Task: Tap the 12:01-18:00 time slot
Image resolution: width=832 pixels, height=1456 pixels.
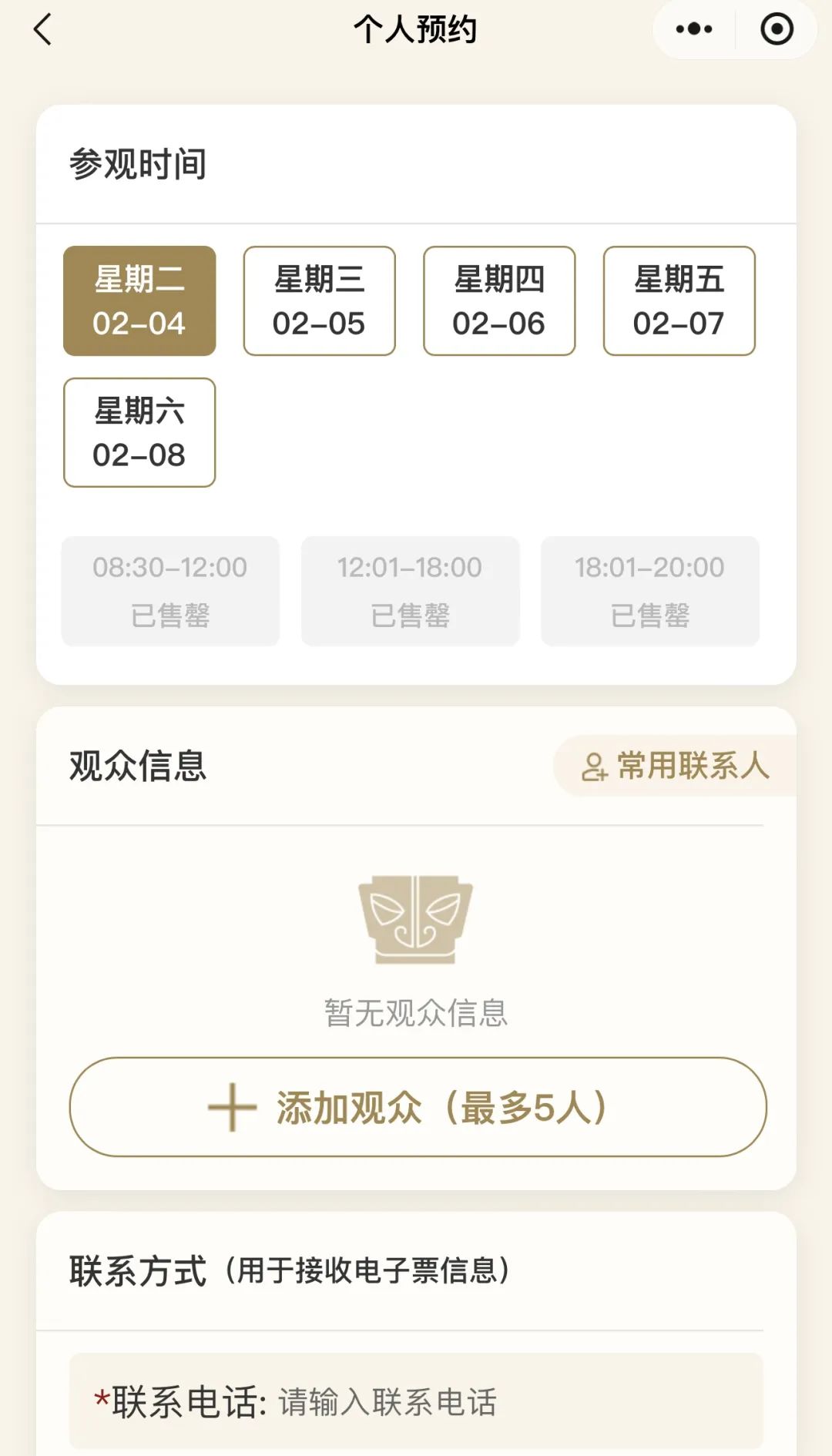Action: [x=410, y=591]
